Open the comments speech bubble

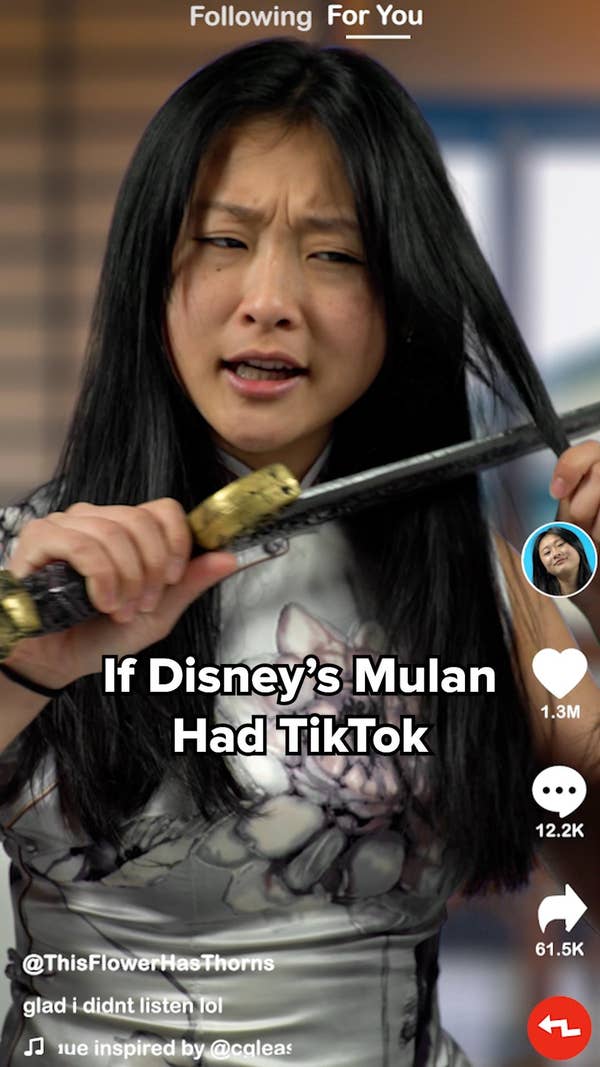559,793
